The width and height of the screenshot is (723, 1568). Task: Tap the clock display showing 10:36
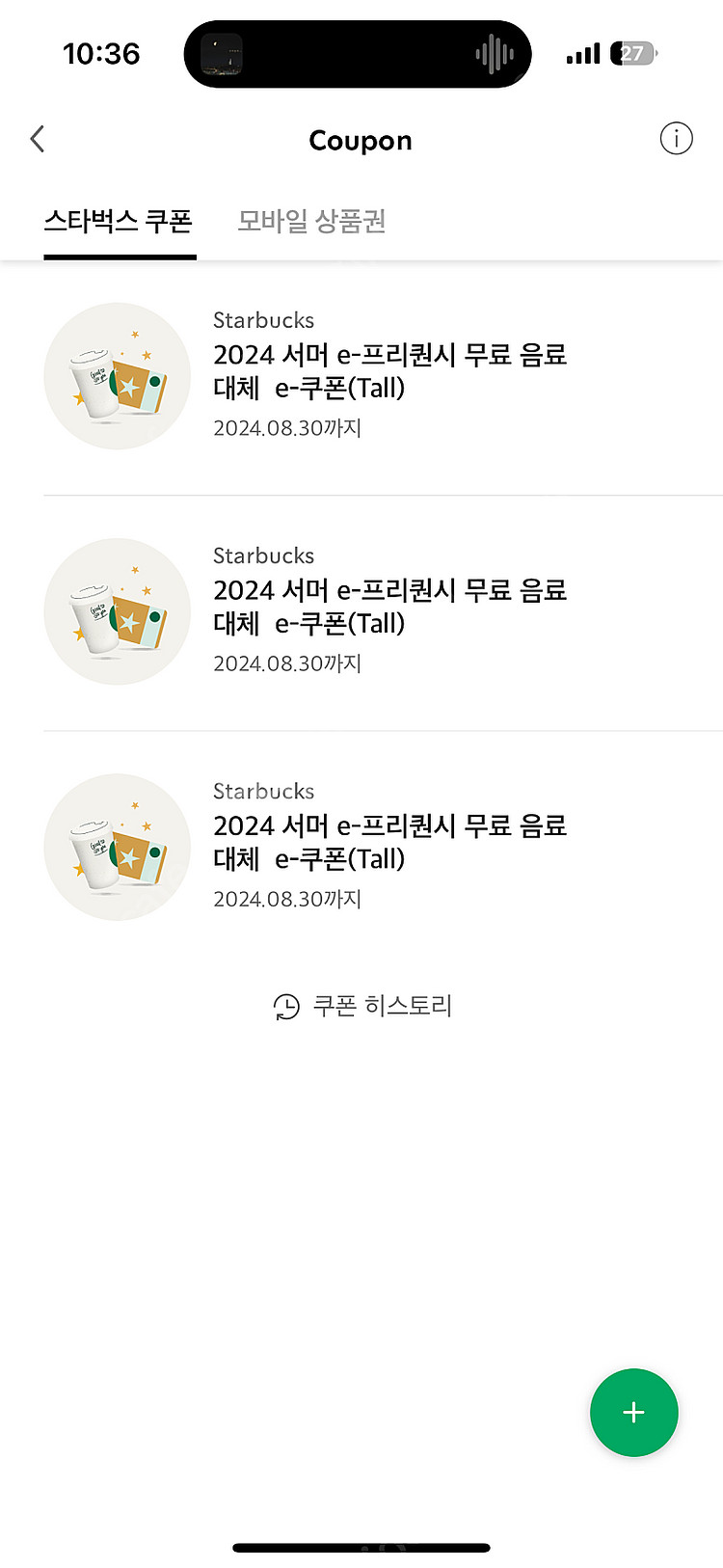click(x=102, y=54)
